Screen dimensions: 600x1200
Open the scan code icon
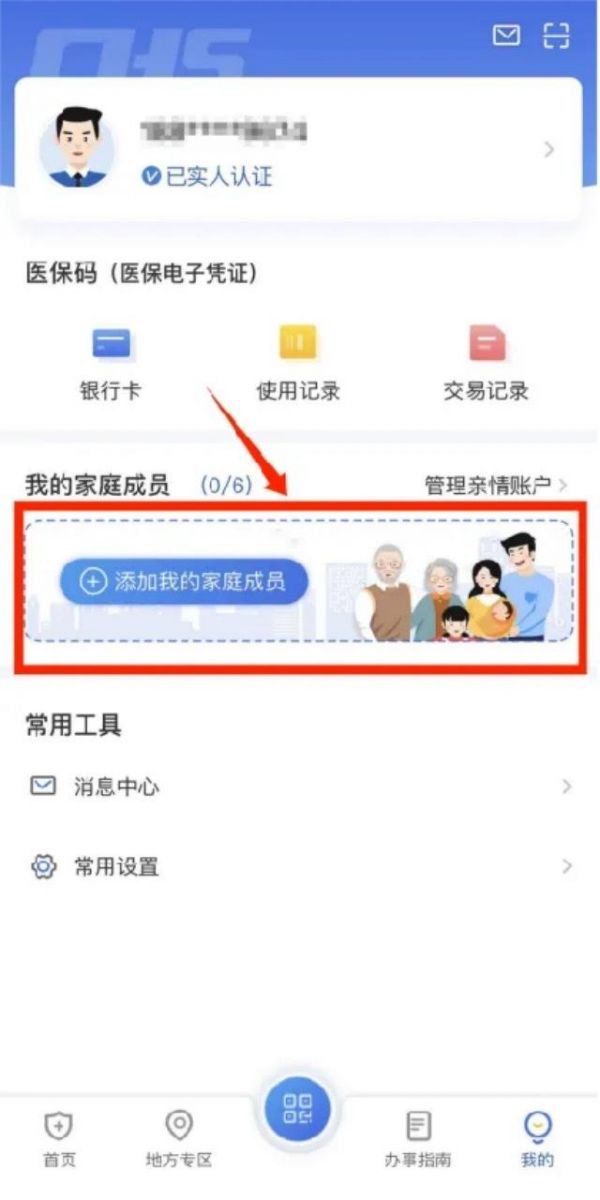[x=556, y=36]
